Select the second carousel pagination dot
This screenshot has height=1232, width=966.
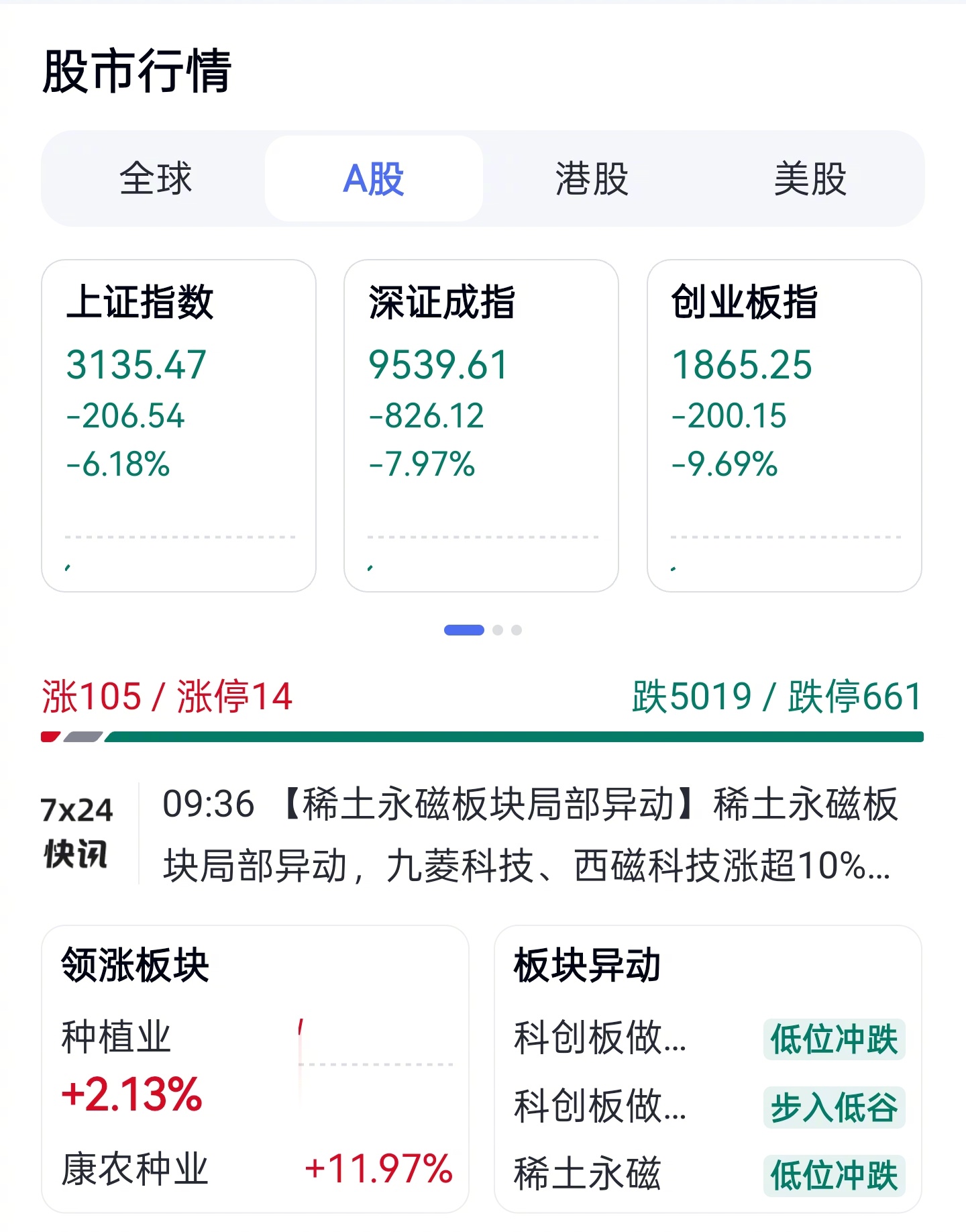pos(498,629)
